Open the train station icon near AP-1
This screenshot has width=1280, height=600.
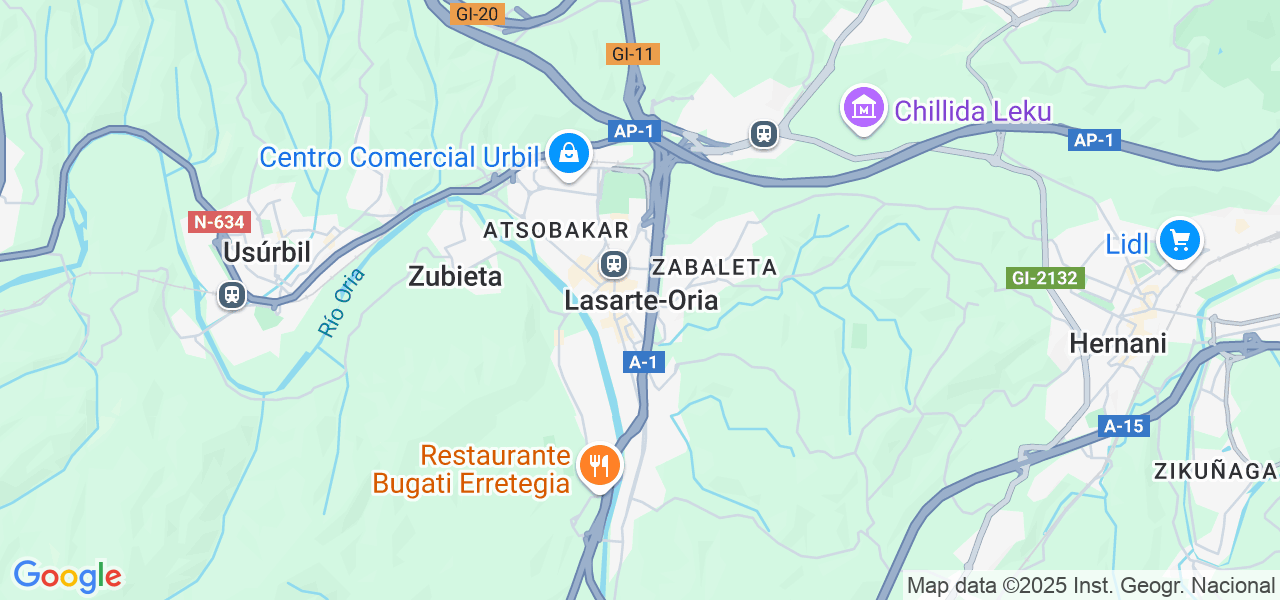coord(764,133)
